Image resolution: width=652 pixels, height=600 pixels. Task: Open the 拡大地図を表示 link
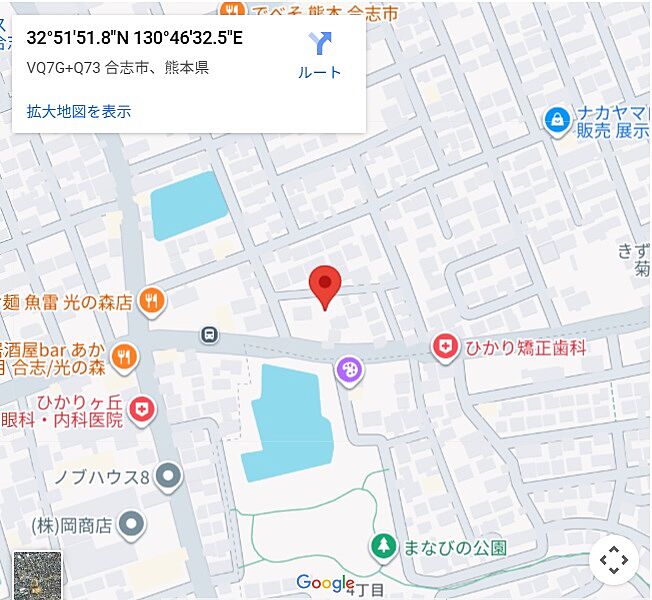(x=79, y=112)
